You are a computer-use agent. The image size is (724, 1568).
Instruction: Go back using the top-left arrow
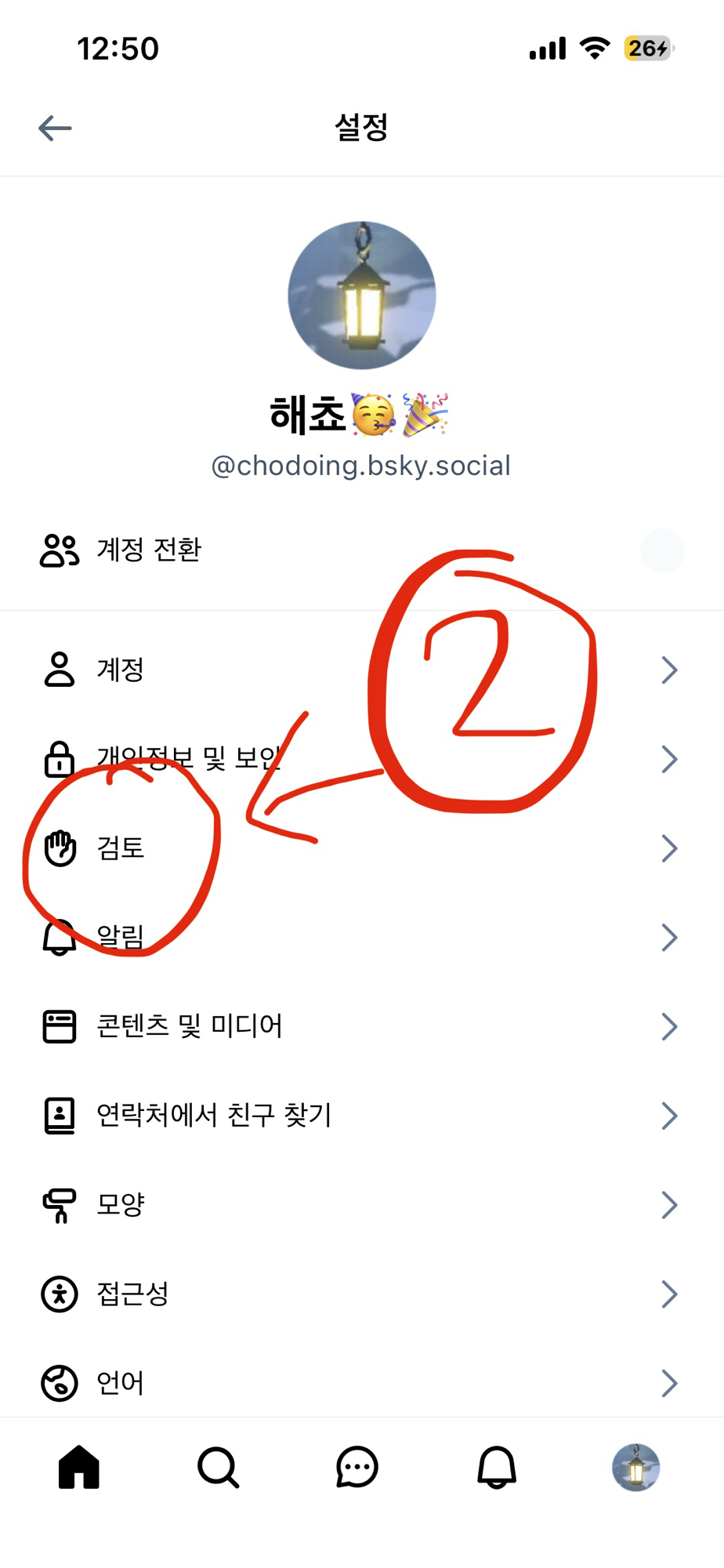[55, 128]
